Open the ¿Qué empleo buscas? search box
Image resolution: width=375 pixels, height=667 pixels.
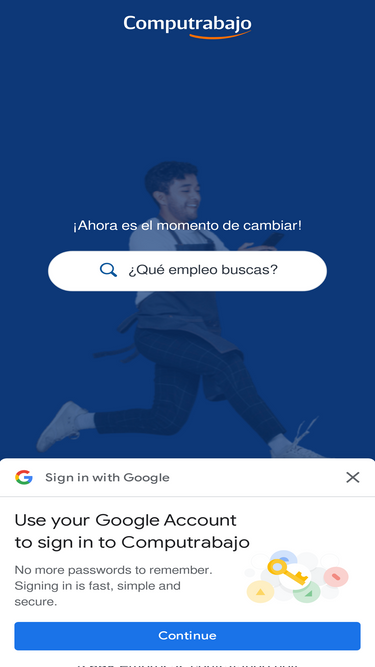(x=187, y=271)
